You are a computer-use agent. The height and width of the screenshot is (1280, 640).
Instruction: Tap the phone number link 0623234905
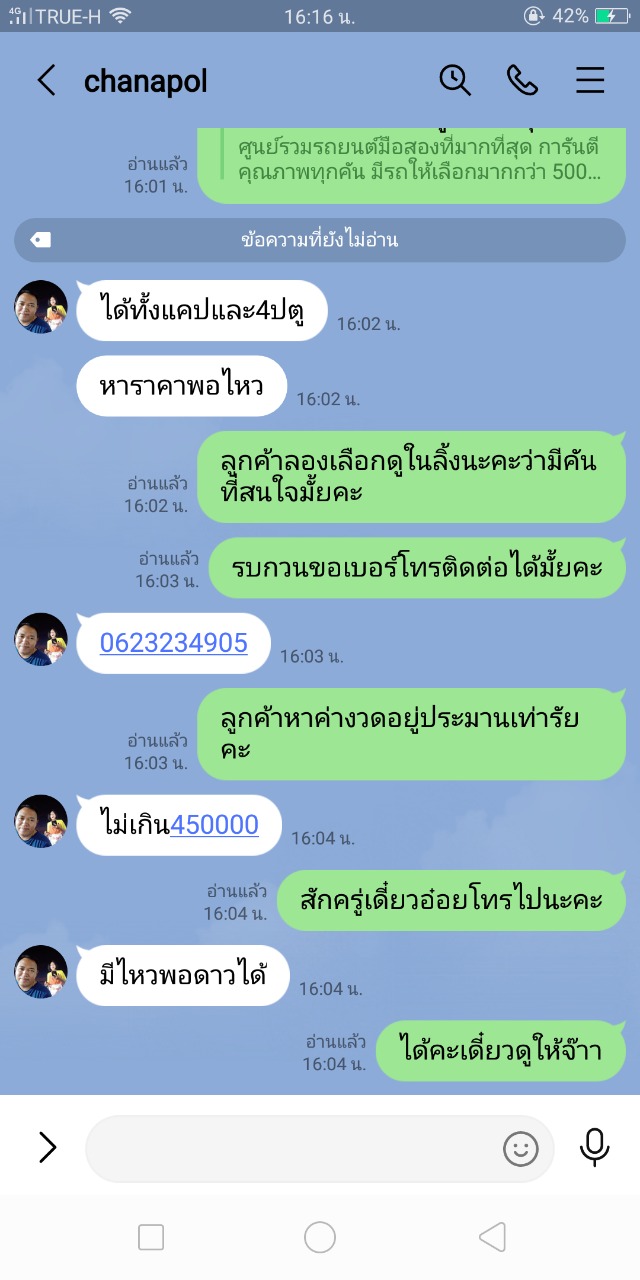pyautogui.click(x=173, y=643)
